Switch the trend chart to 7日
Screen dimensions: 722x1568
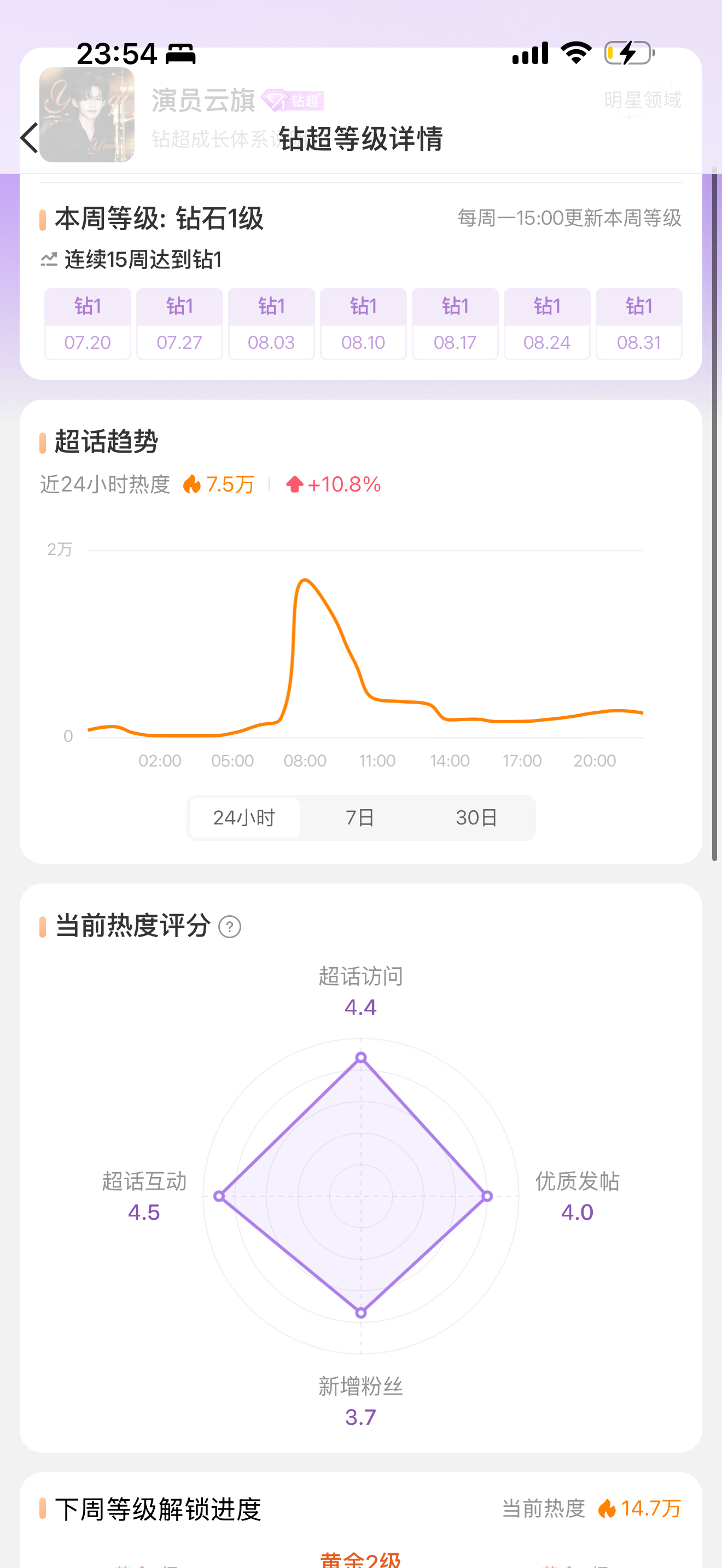[360, 817]
